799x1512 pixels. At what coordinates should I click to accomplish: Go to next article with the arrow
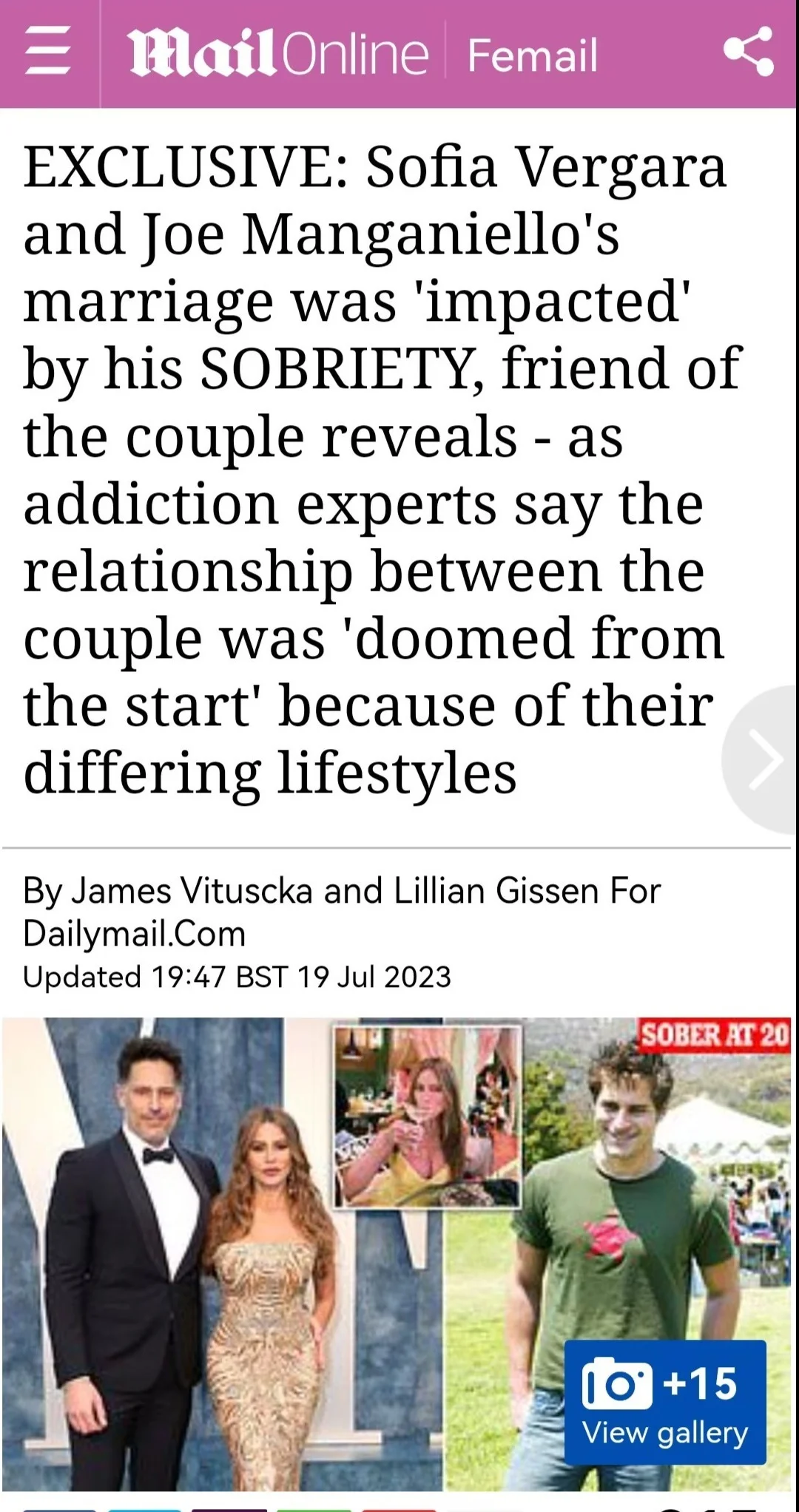coord(764,759)
